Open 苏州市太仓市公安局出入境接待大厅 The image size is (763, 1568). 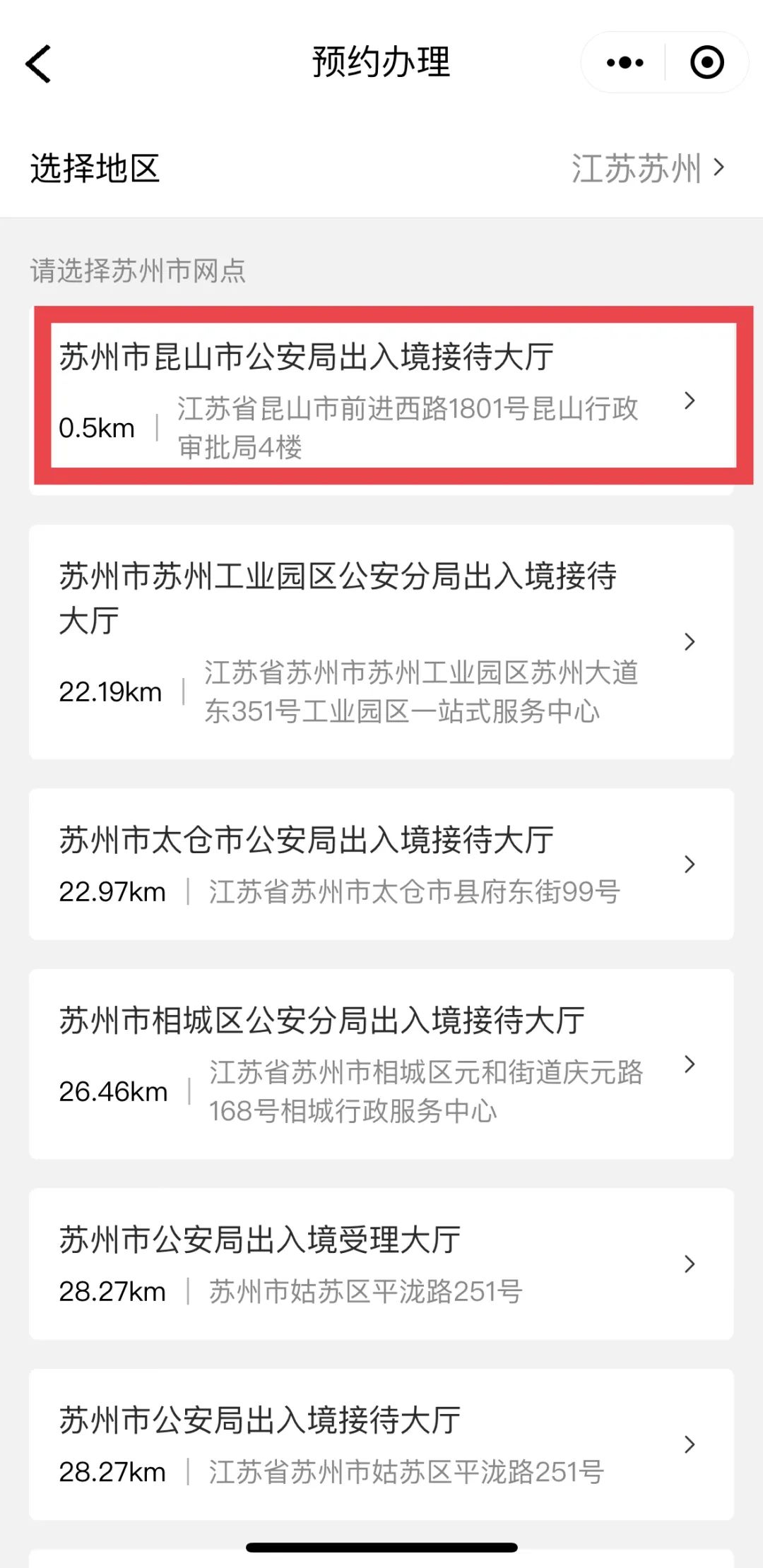[x=381, y=864]
